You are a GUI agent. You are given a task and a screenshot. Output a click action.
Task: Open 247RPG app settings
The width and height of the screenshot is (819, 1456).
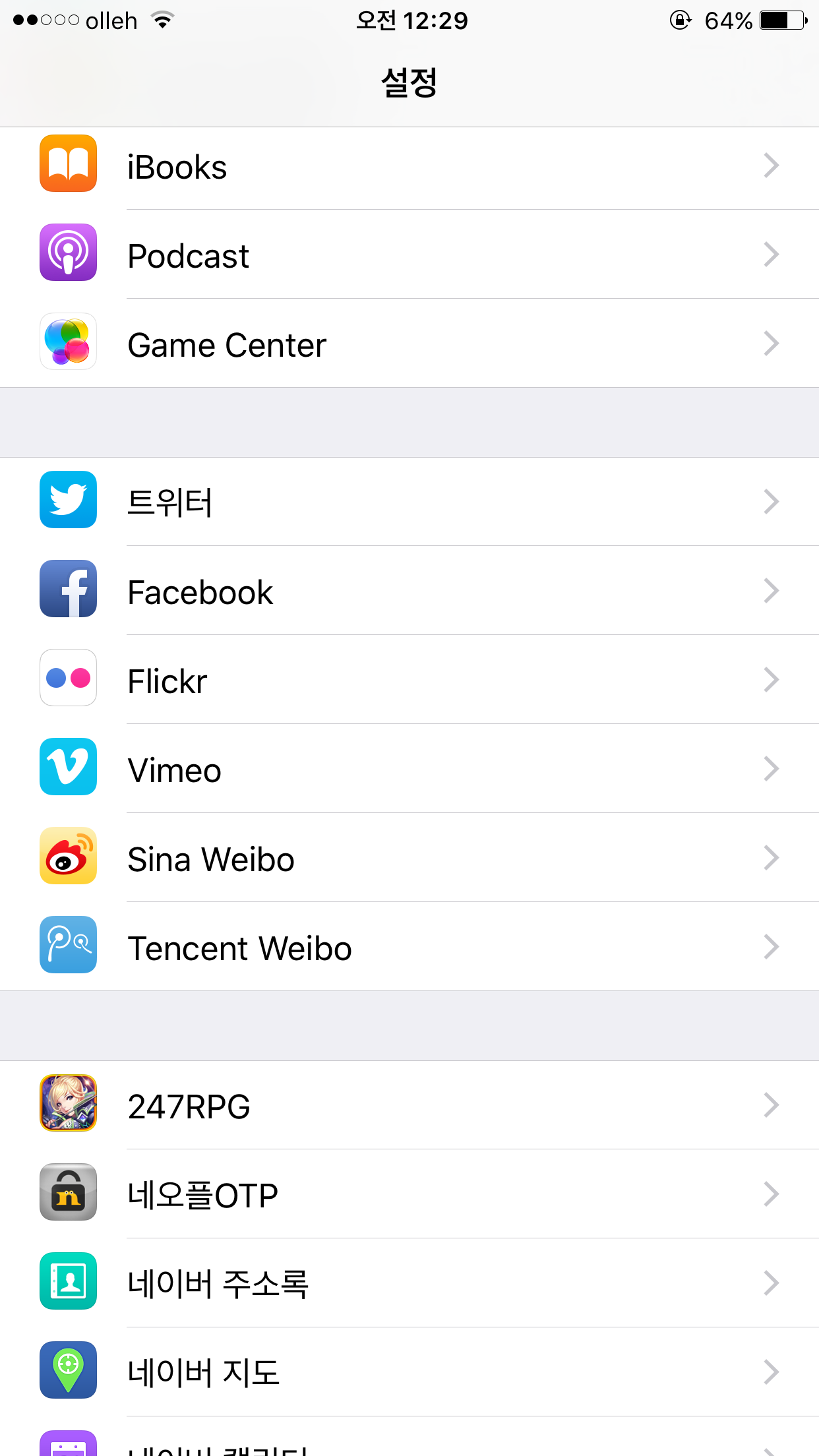click(x=409, y=1106)
